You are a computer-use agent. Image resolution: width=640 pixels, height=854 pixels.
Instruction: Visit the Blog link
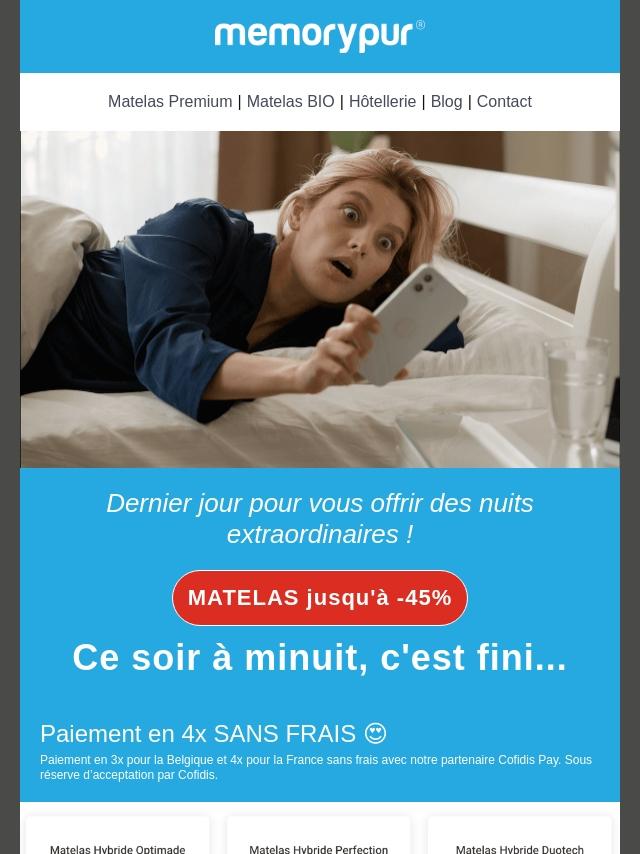[446, 101]
